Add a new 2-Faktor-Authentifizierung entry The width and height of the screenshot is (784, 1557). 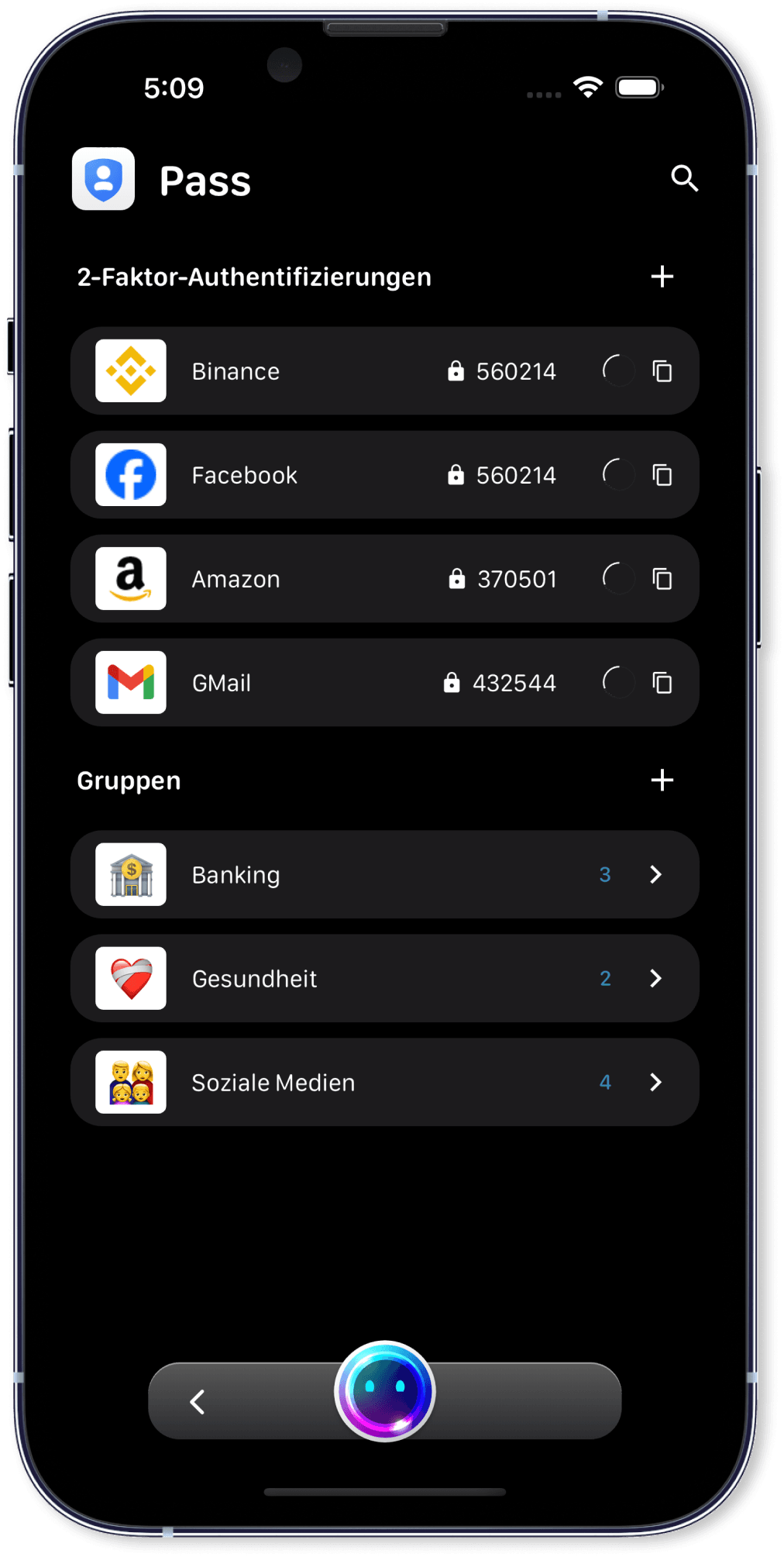click(662, 277)
